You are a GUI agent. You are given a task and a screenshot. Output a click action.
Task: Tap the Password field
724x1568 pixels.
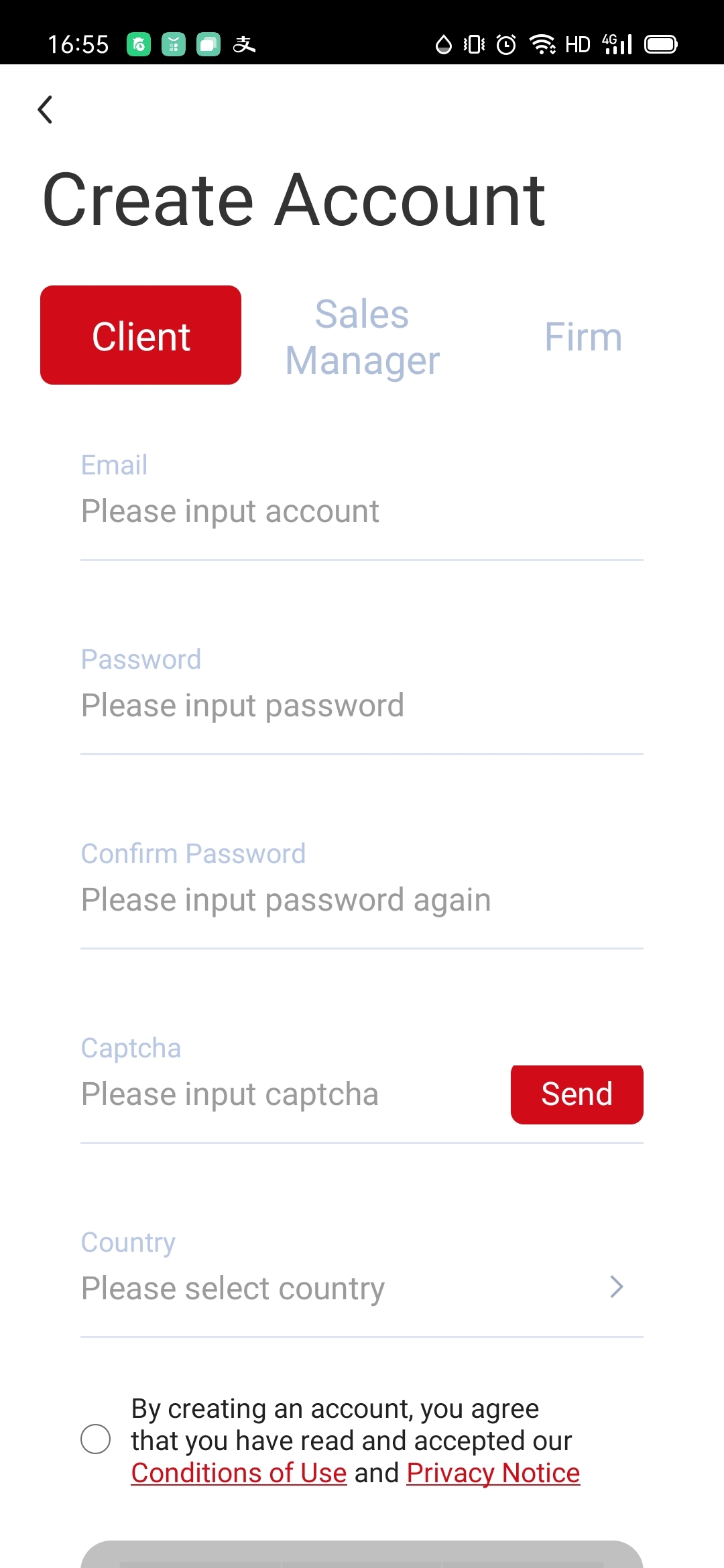coord(362,706)
